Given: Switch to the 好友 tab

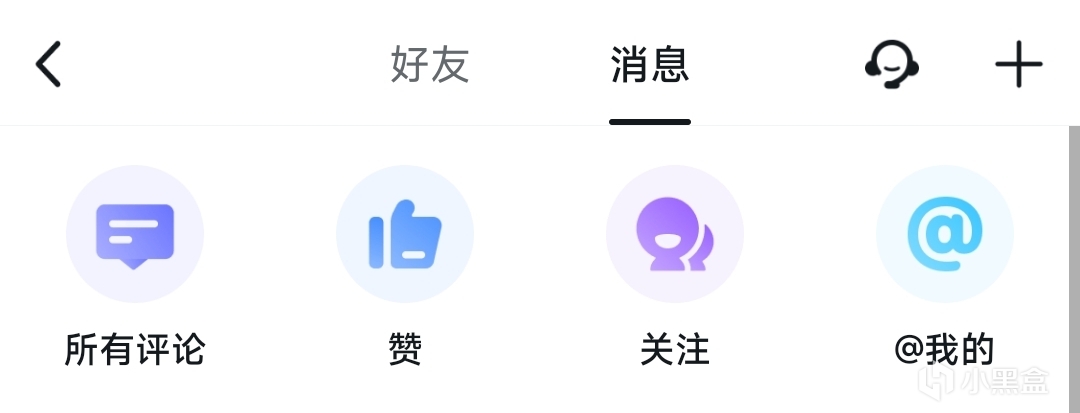Looking at the screenshot, I should click(x=430, y=66).
